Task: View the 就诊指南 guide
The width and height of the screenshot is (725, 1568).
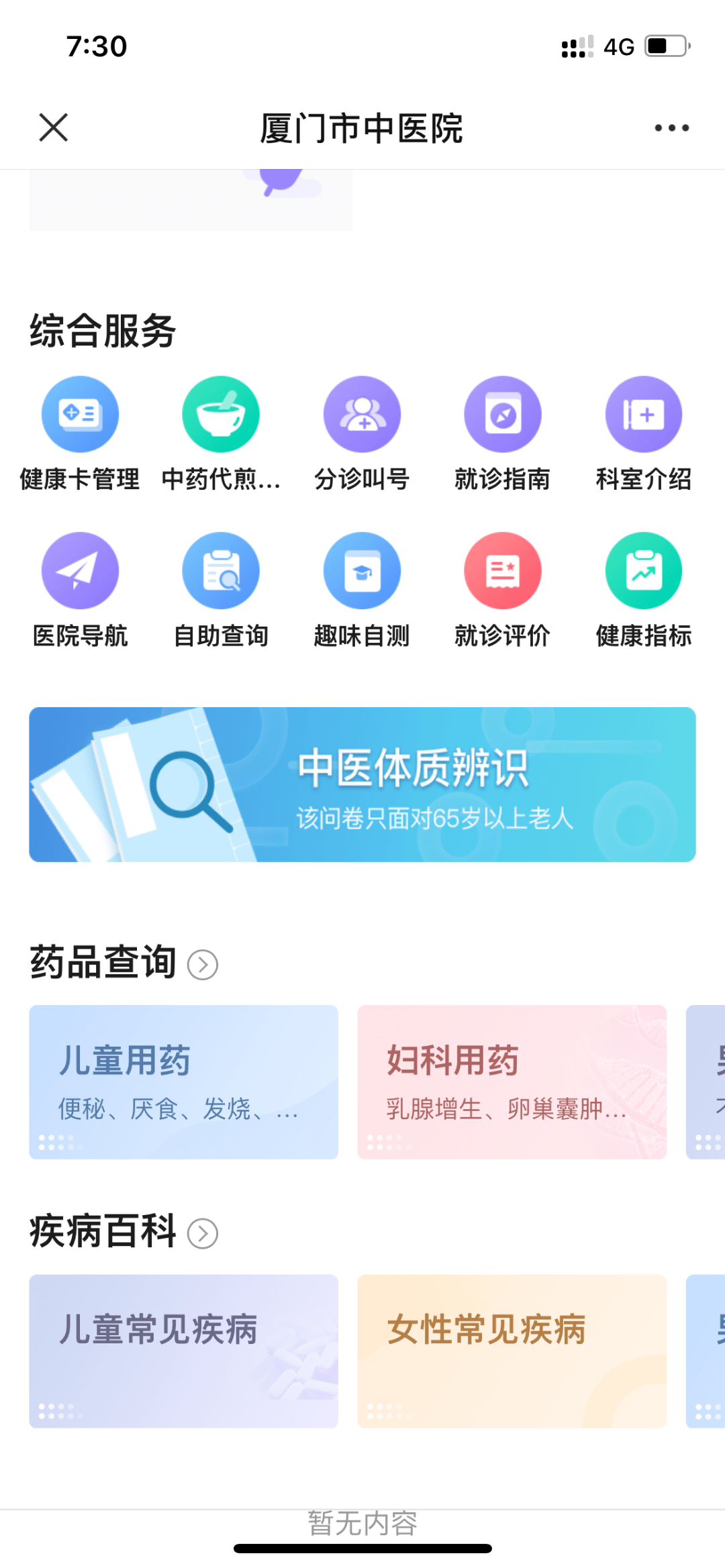Action: coord(503,415)
